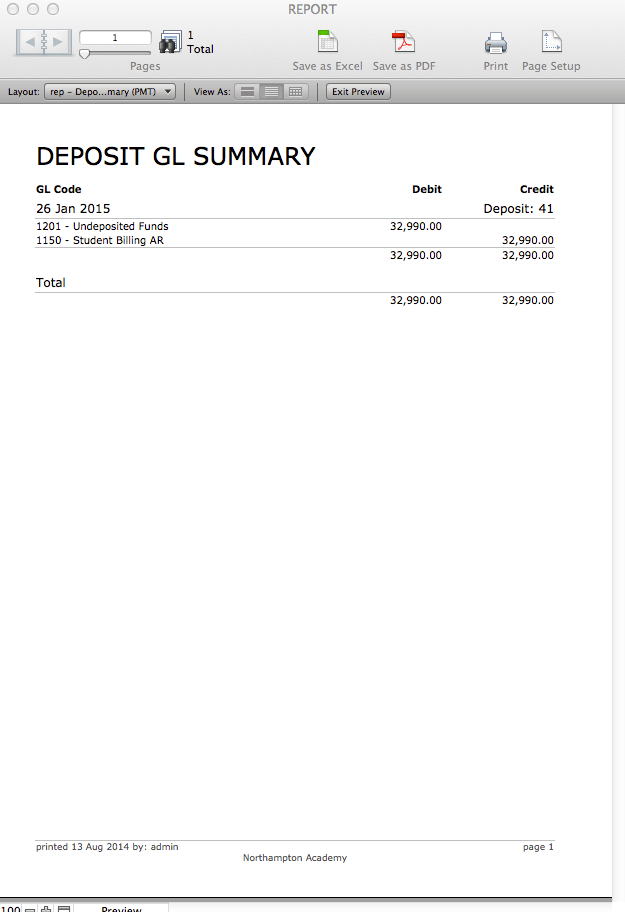Image resolution: width=625 pixels, height=912 pixels.
Task: Close the REPORT window
Action: pos(13,9)
